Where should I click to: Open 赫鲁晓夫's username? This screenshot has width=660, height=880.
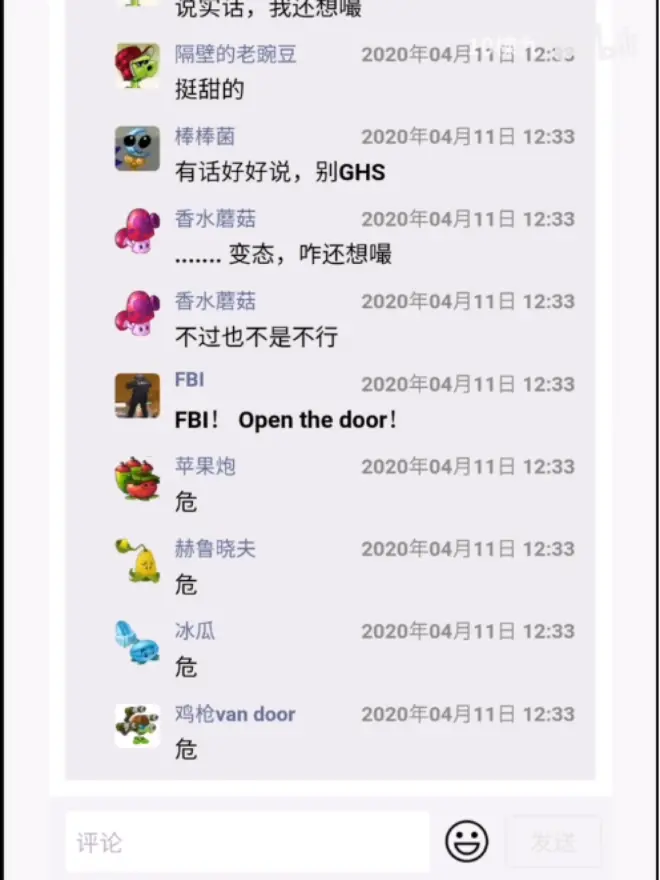[x=215, y=548]
